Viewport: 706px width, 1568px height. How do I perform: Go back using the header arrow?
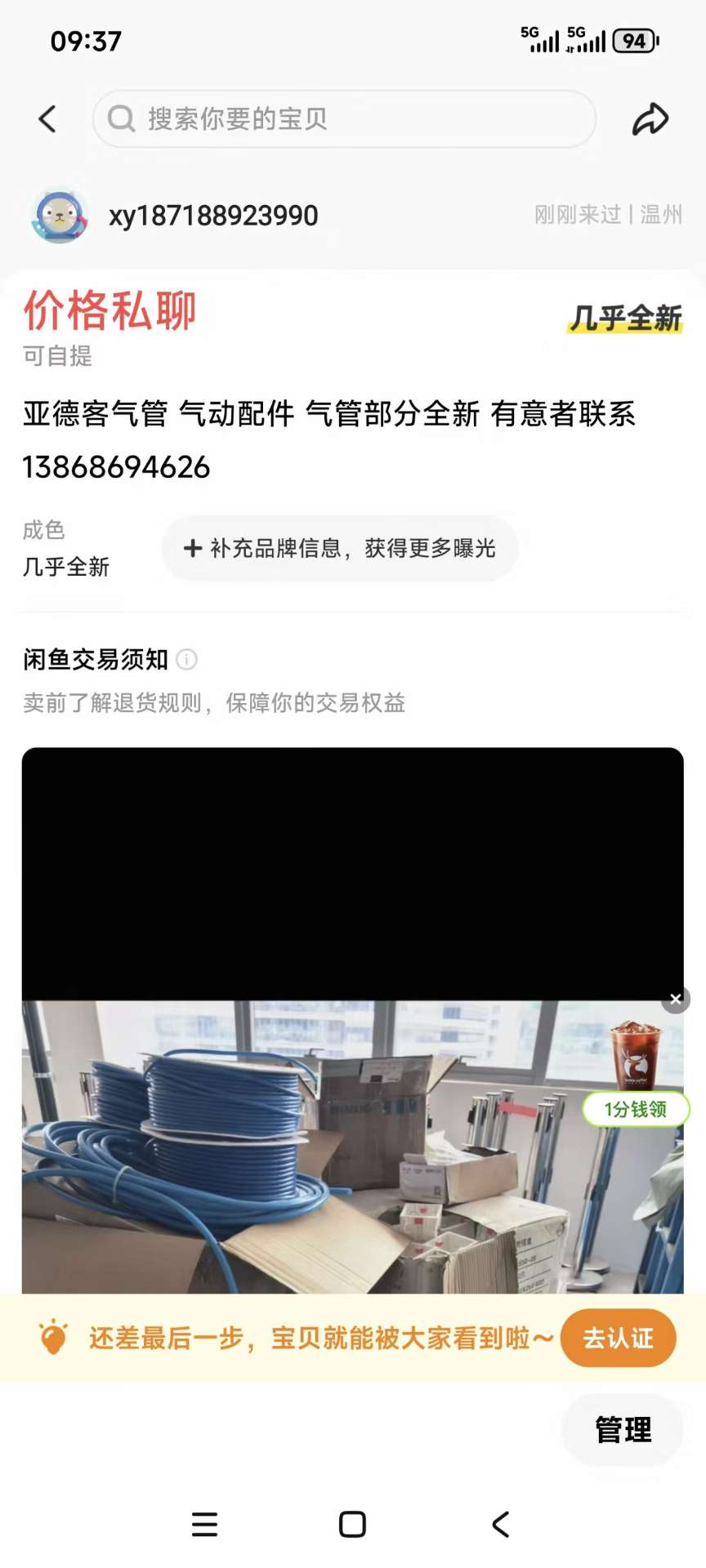point(48,119)
